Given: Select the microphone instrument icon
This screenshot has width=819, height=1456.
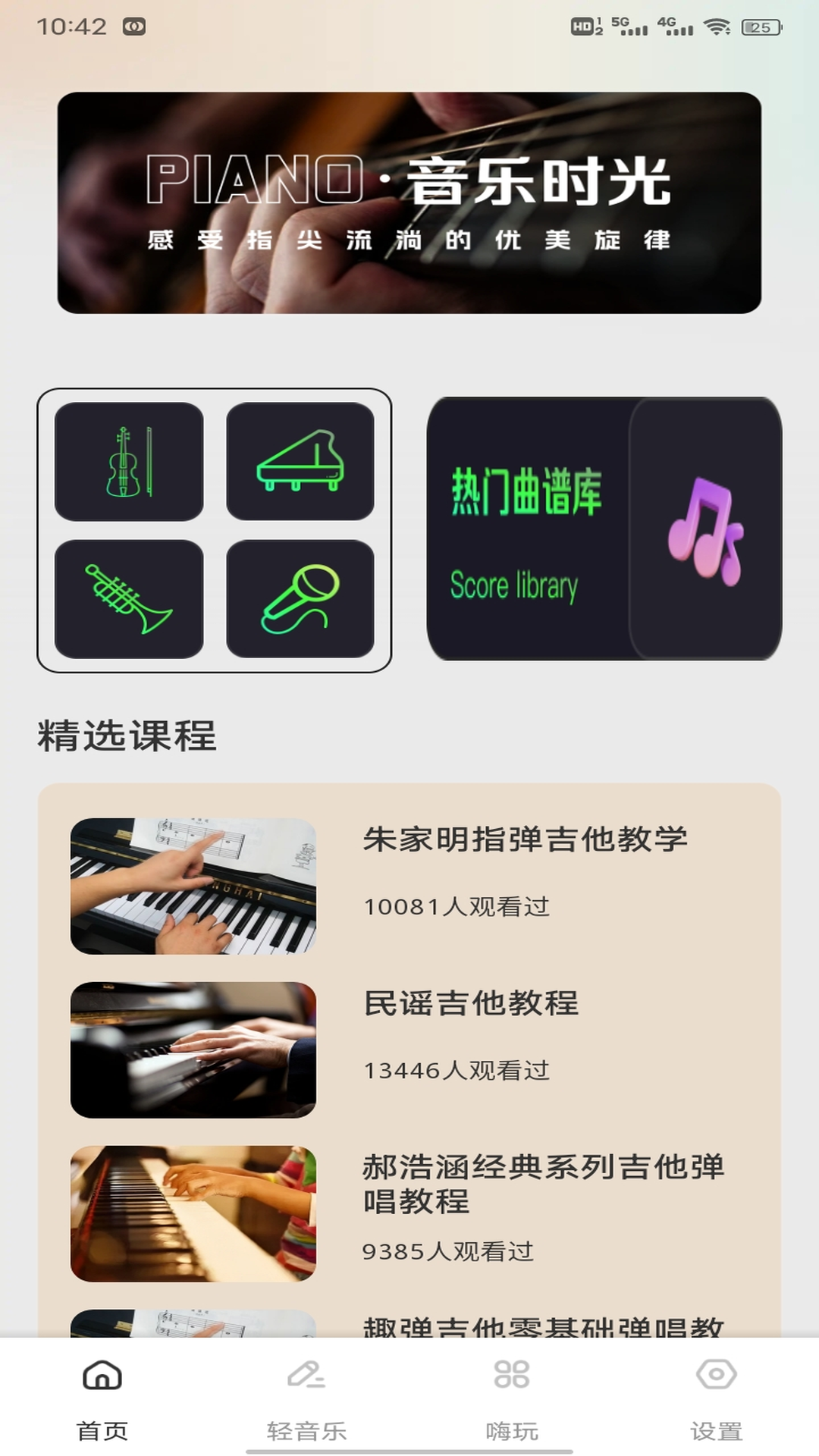Looking at the screenshot, I should [x=302, y=596].
